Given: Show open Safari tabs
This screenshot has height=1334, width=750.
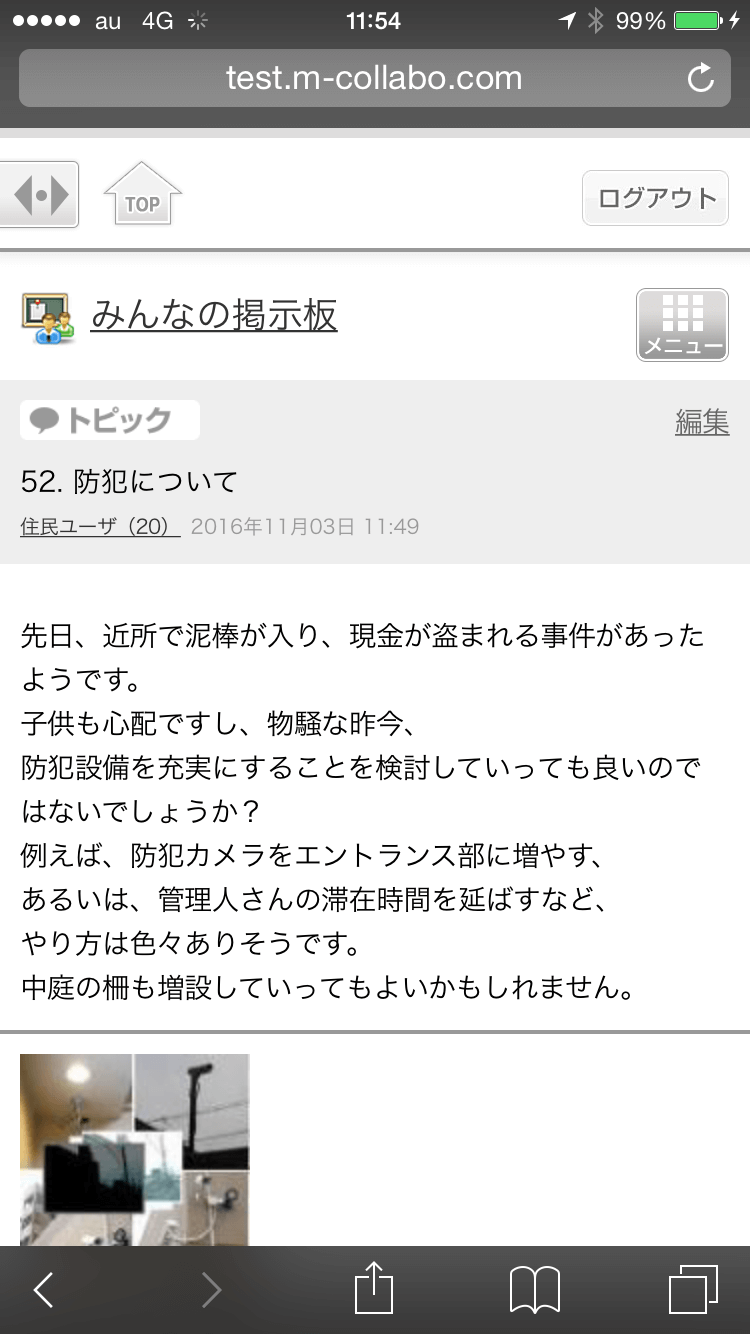Looking at the screenshot, I should [693, 1290].
